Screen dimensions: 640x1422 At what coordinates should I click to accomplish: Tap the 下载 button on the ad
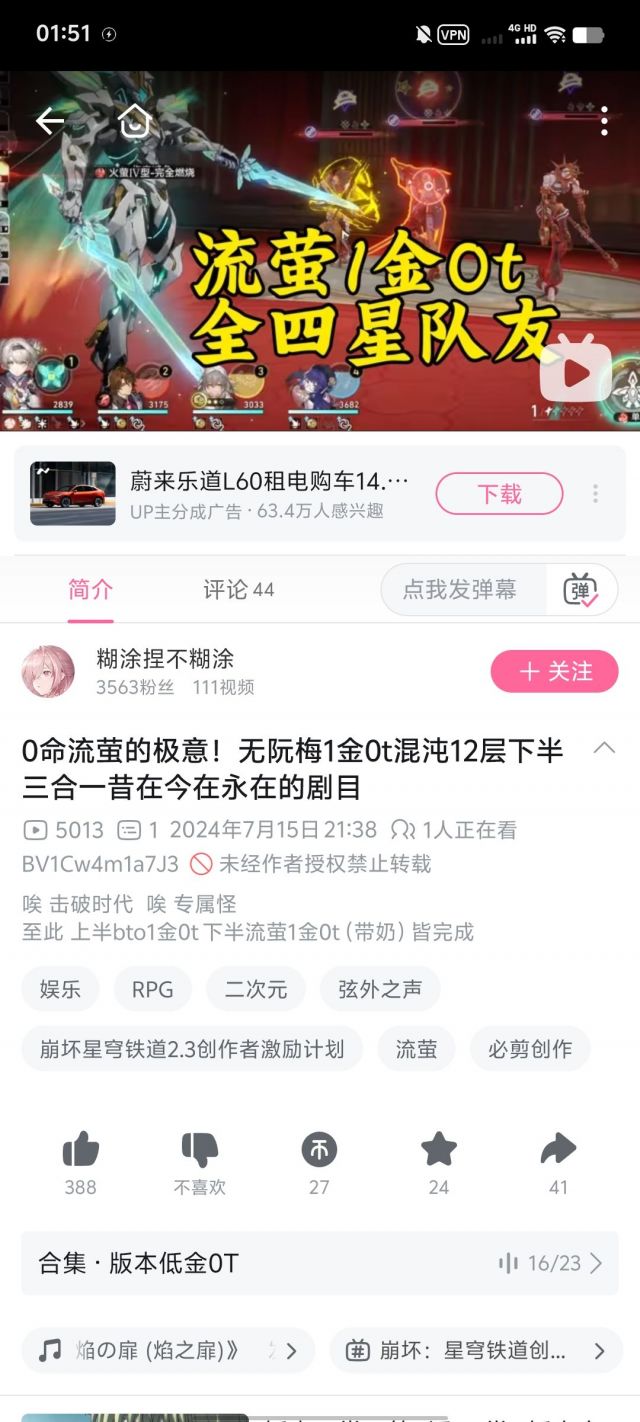499,494
